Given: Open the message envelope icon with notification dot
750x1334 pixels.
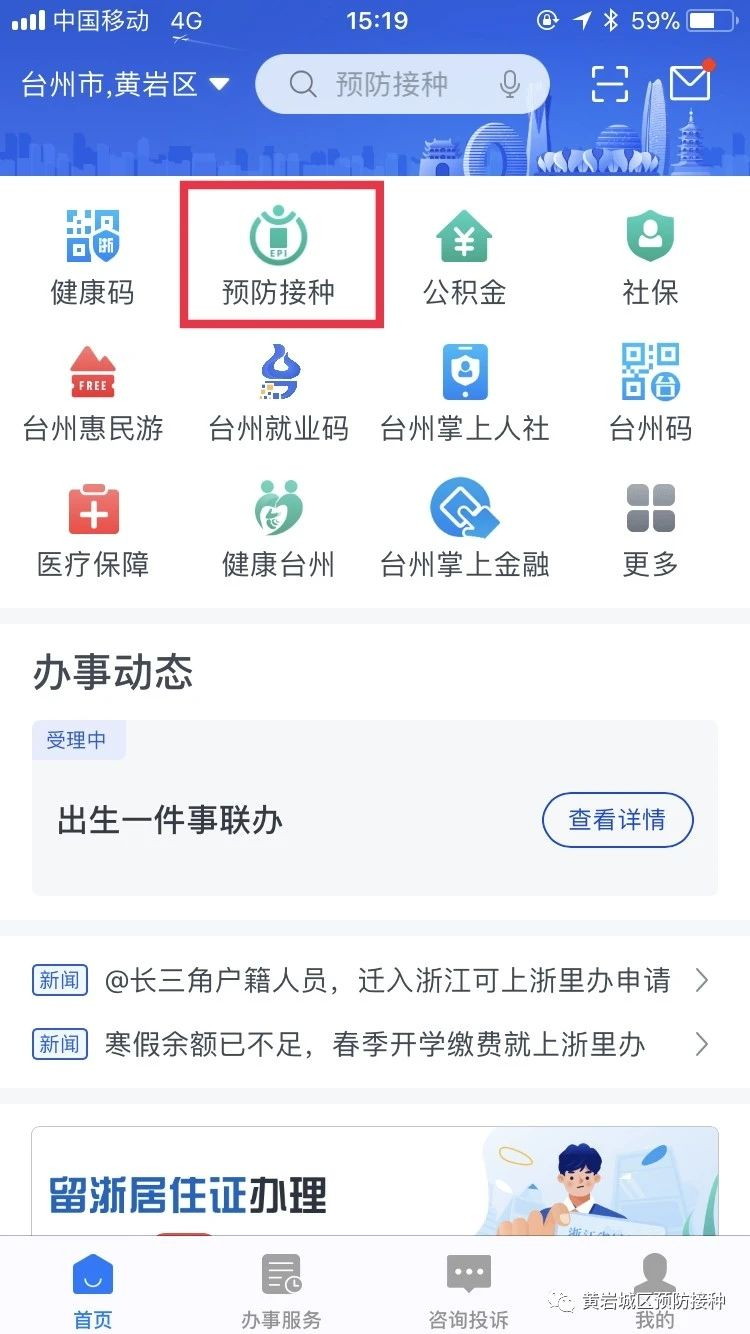Looking at the screenshot, I should pos(689,85).
